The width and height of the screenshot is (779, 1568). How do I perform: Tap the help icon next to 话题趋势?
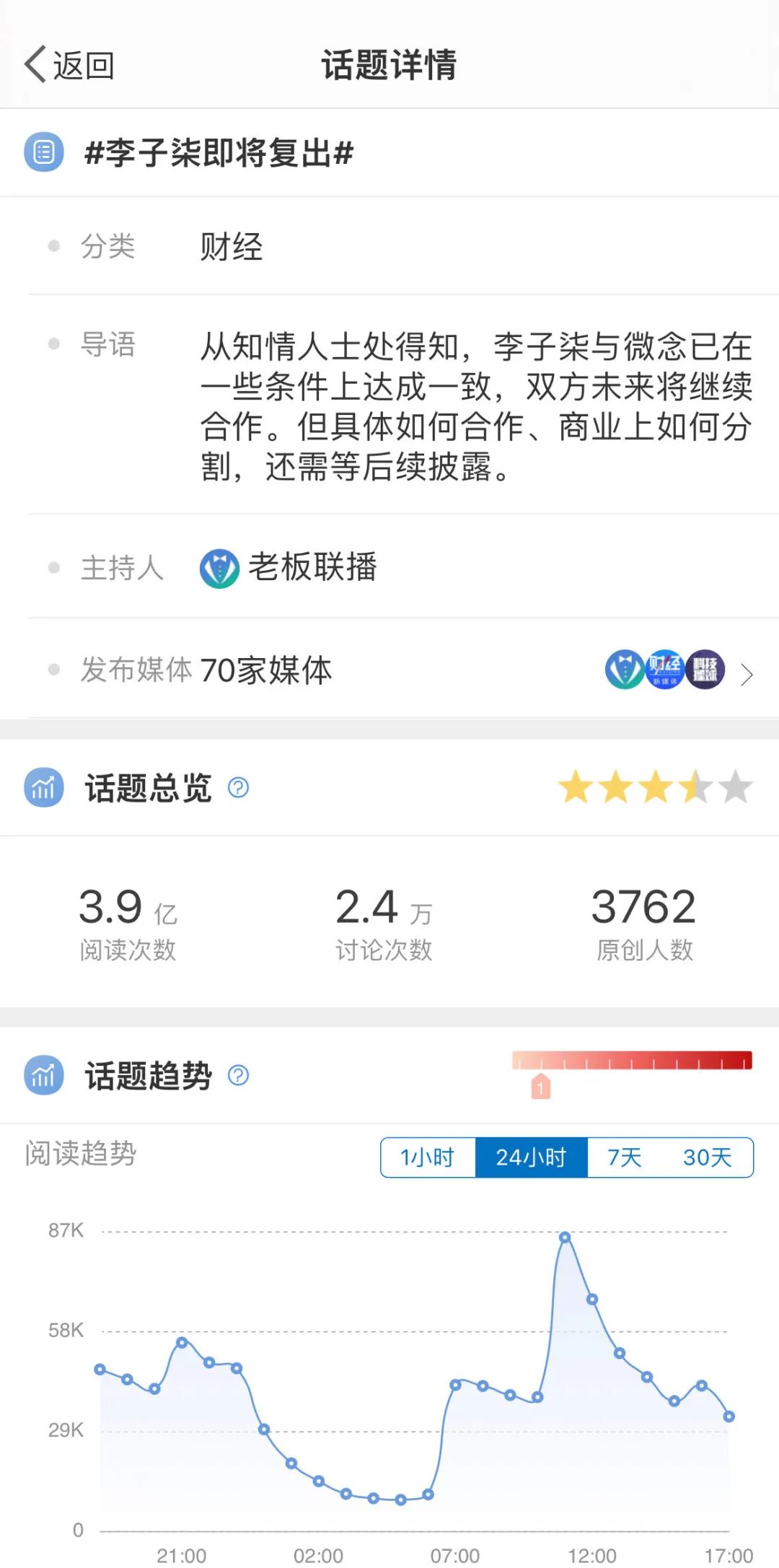(238, 1075)
